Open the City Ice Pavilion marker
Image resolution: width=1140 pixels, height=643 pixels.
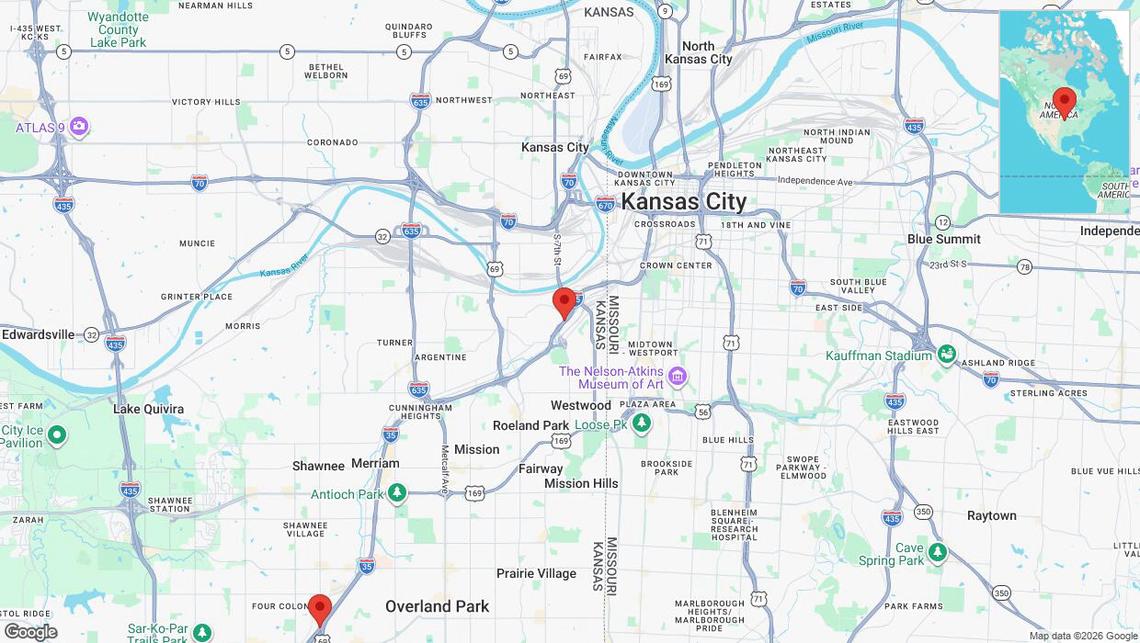57,435
